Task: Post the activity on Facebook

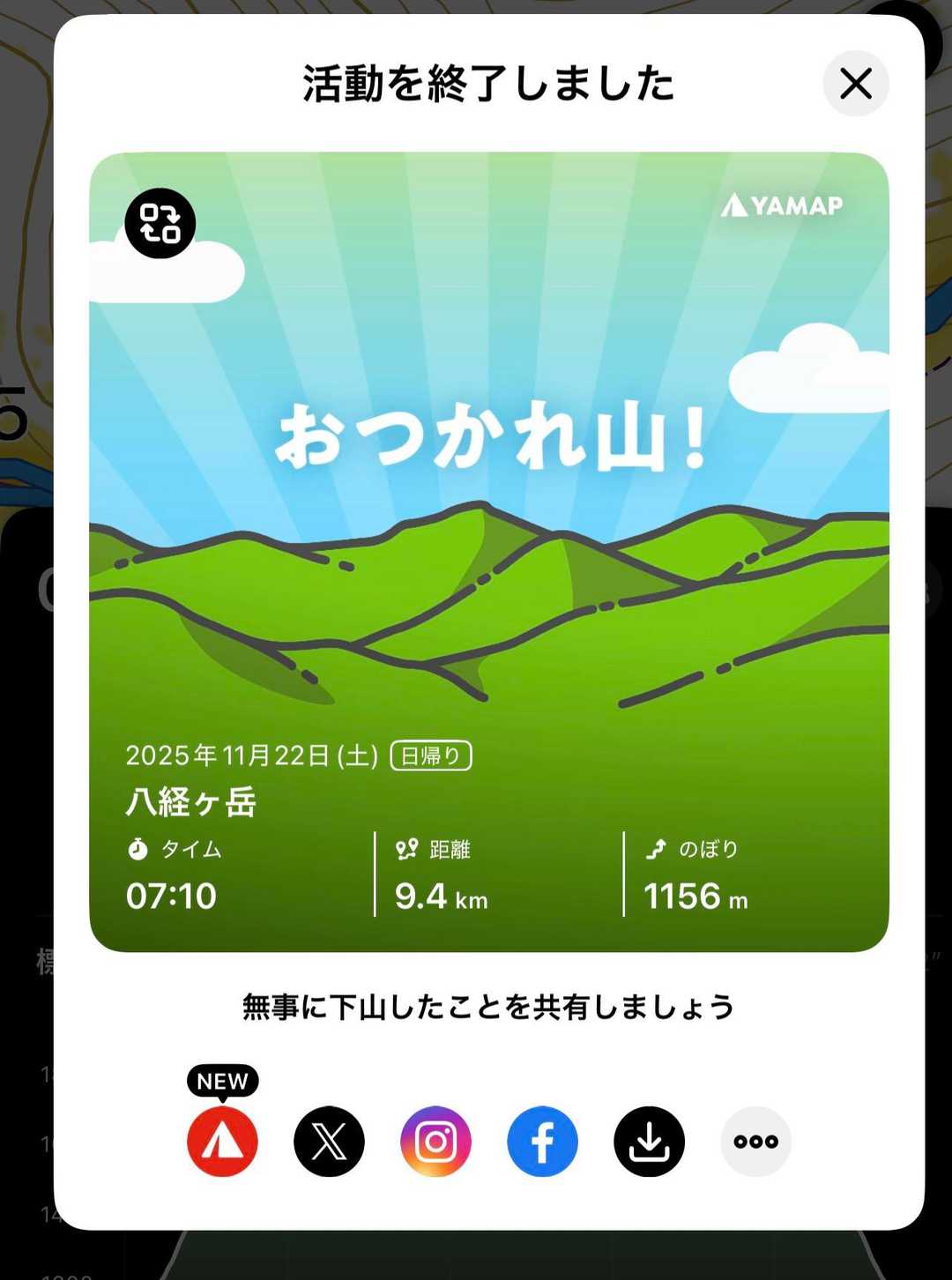Action: (542, 1142)
